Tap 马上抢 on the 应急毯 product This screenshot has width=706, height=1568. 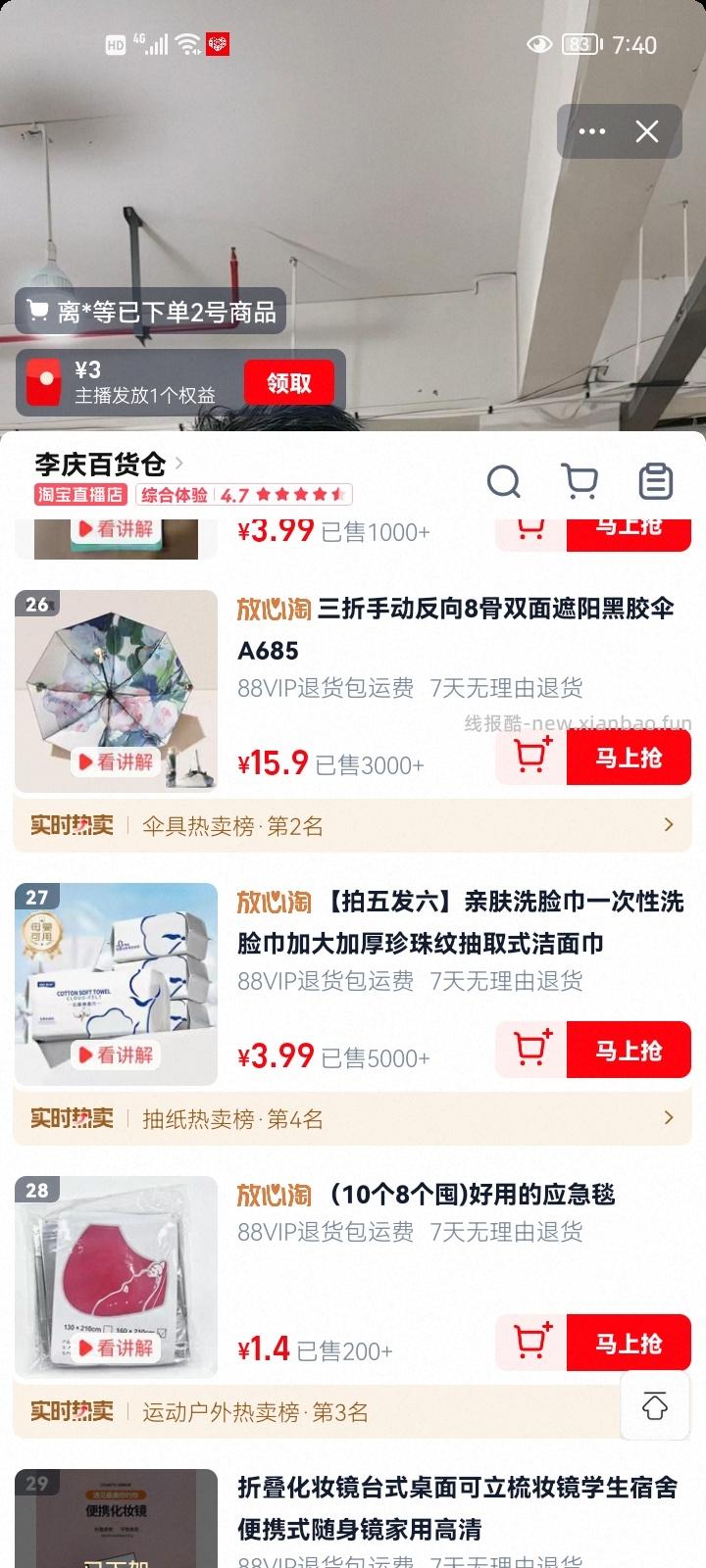click(x=629, y=1342)
